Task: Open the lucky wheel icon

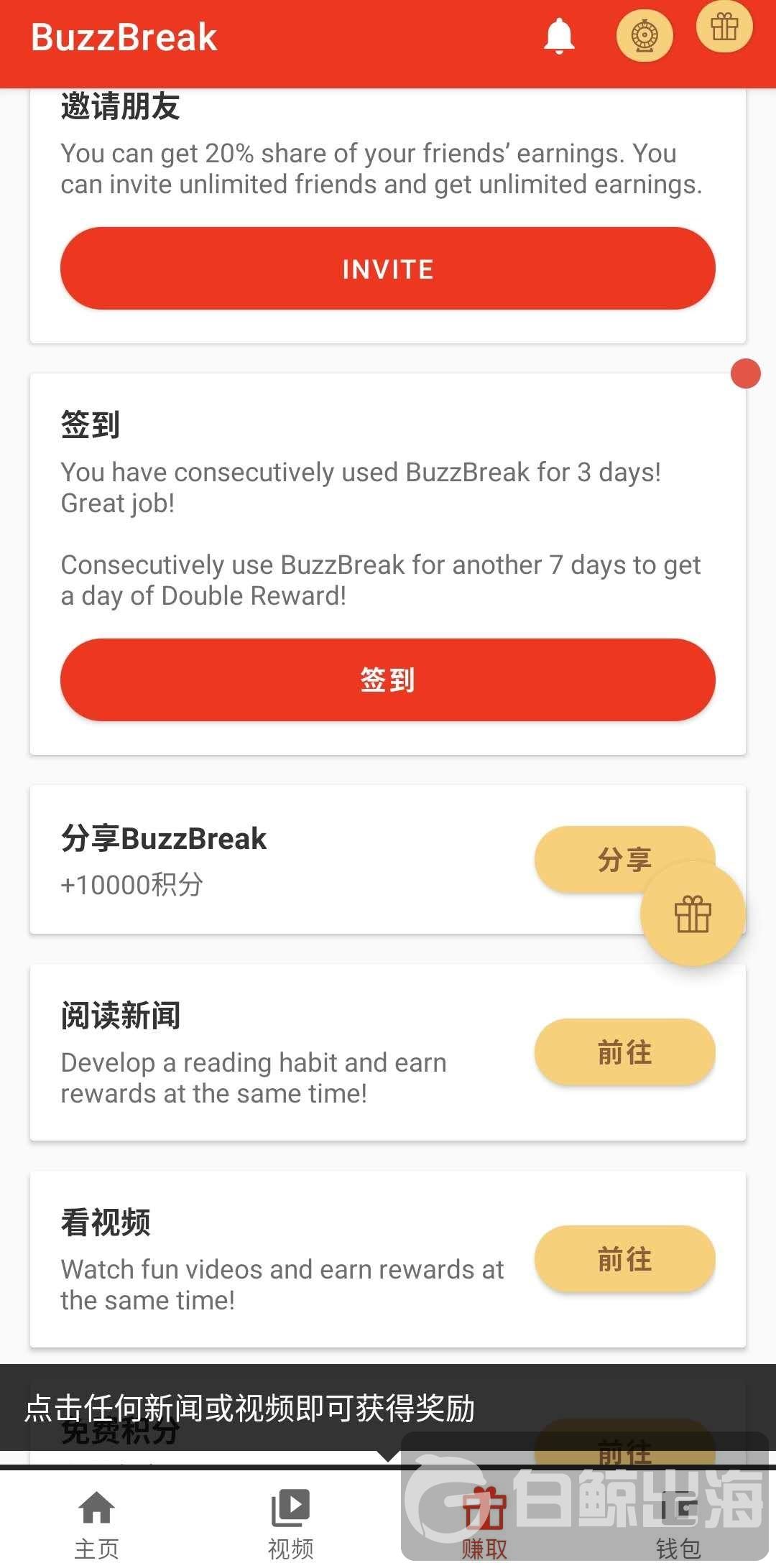Action: pyautogui.click(x=645, y=35)
